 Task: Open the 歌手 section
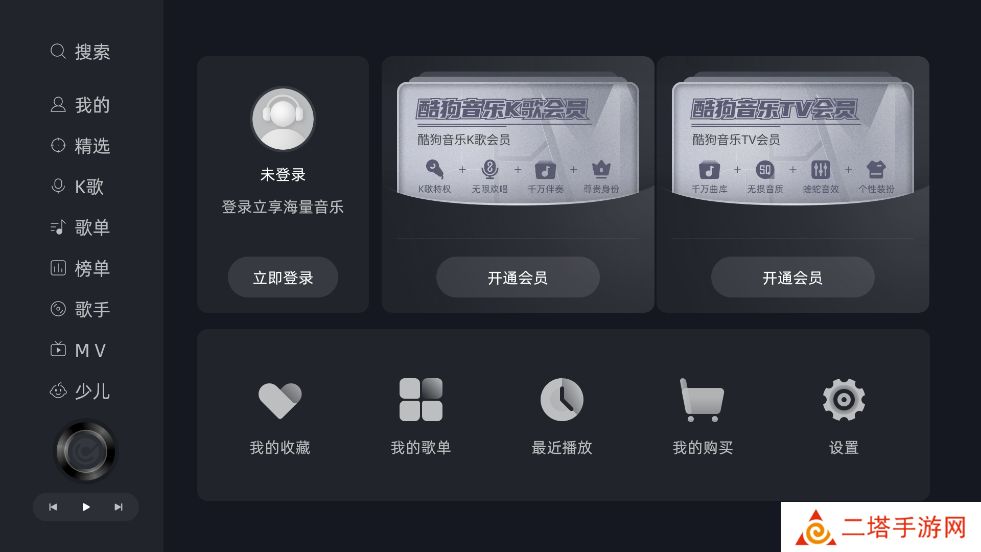click(x=81, y=310)
